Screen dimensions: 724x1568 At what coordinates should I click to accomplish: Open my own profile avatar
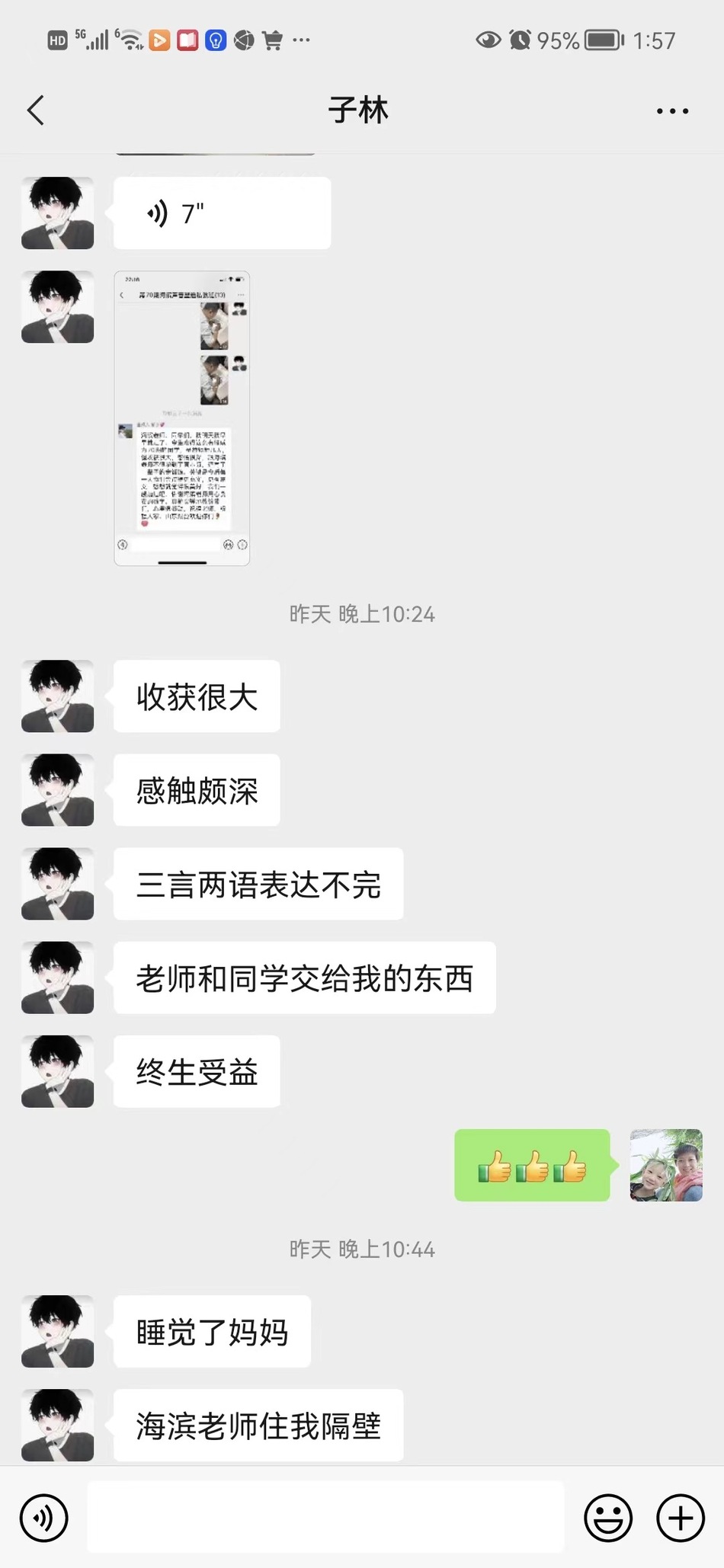[x=665, y=1165]
